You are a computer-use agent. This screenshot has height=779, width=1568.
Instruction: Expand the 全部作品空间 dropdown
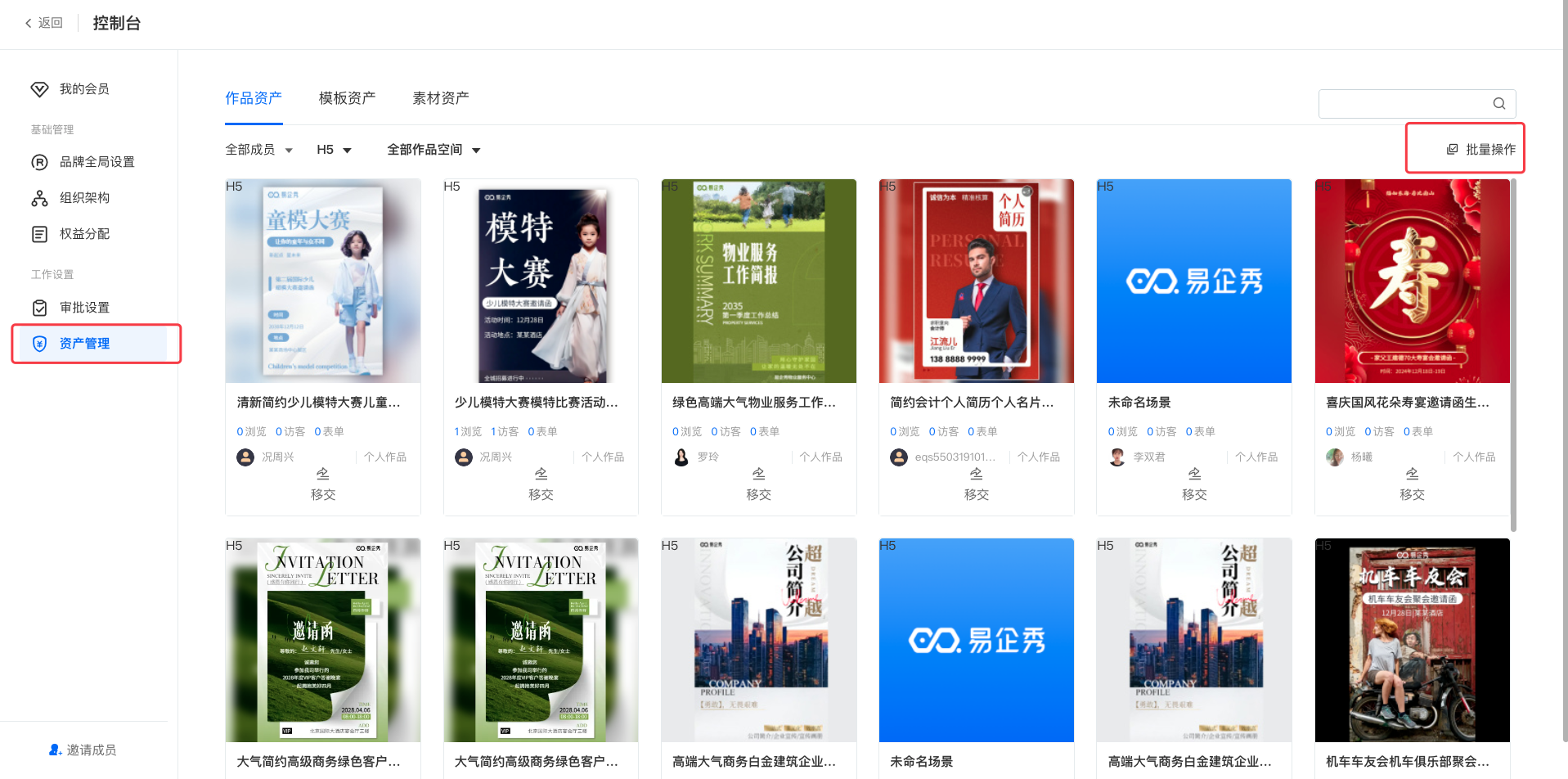(434, 150)
